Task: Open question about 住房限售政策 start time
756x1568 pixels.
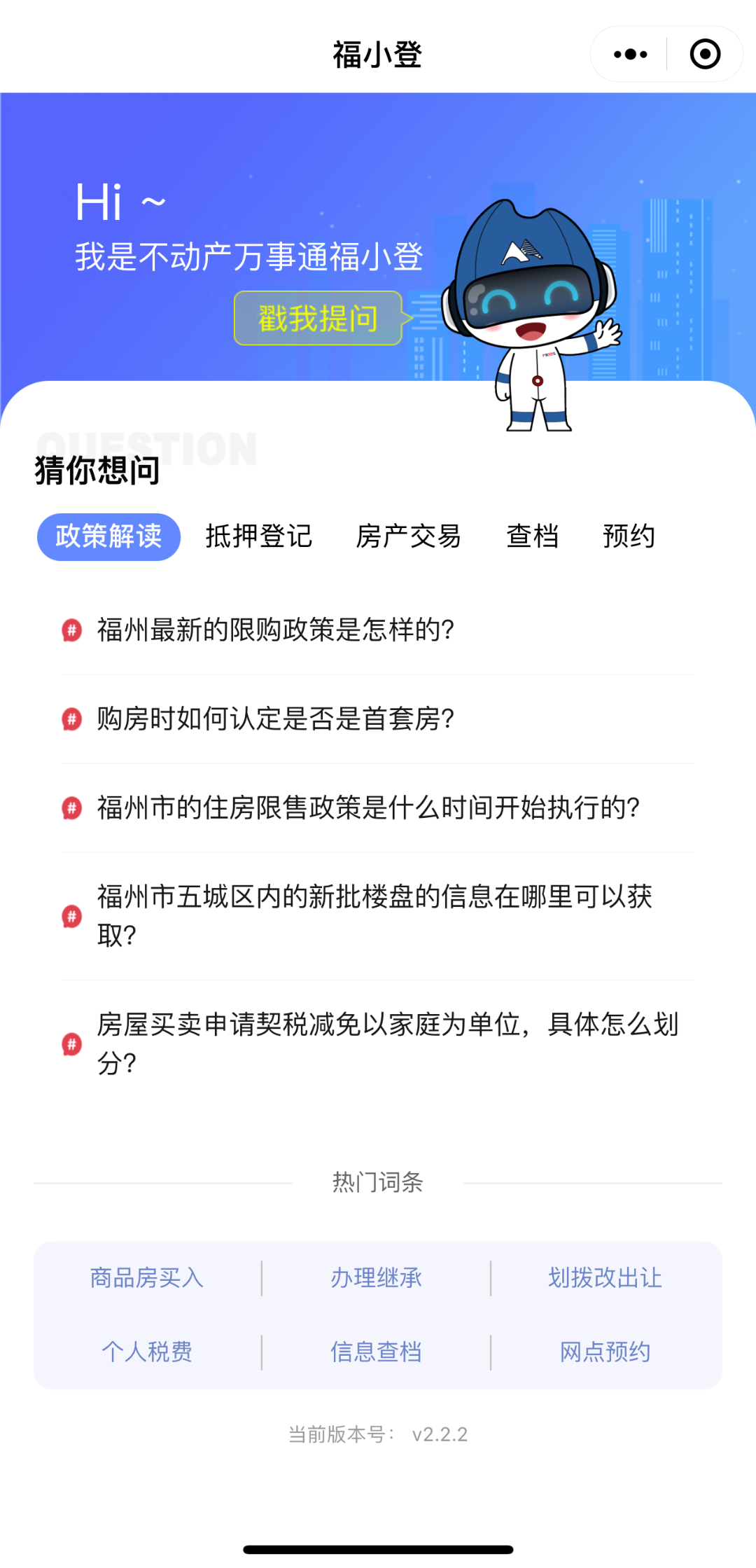Action: tap(367, 808)
